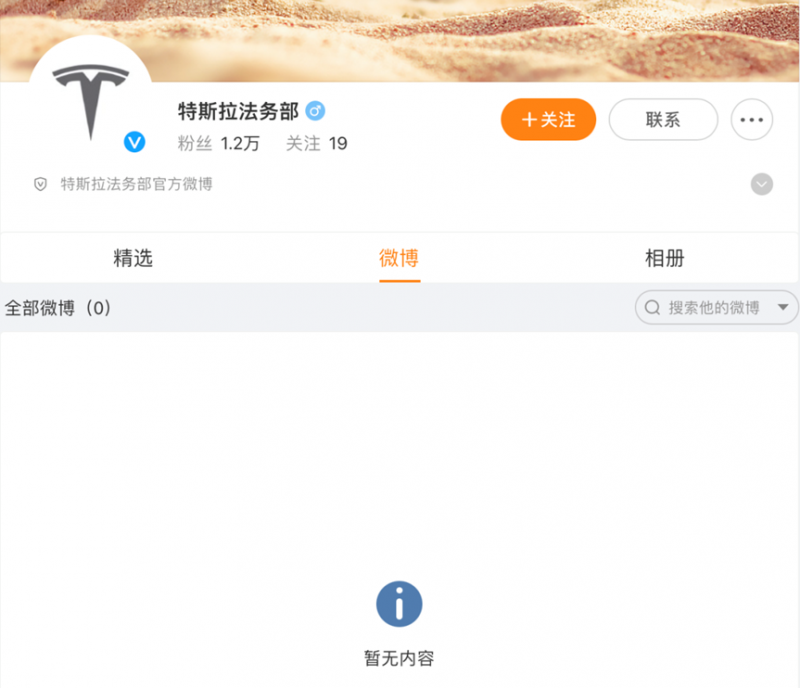
Task: Tap the 联系 contact button
Action: click(663, 120)
